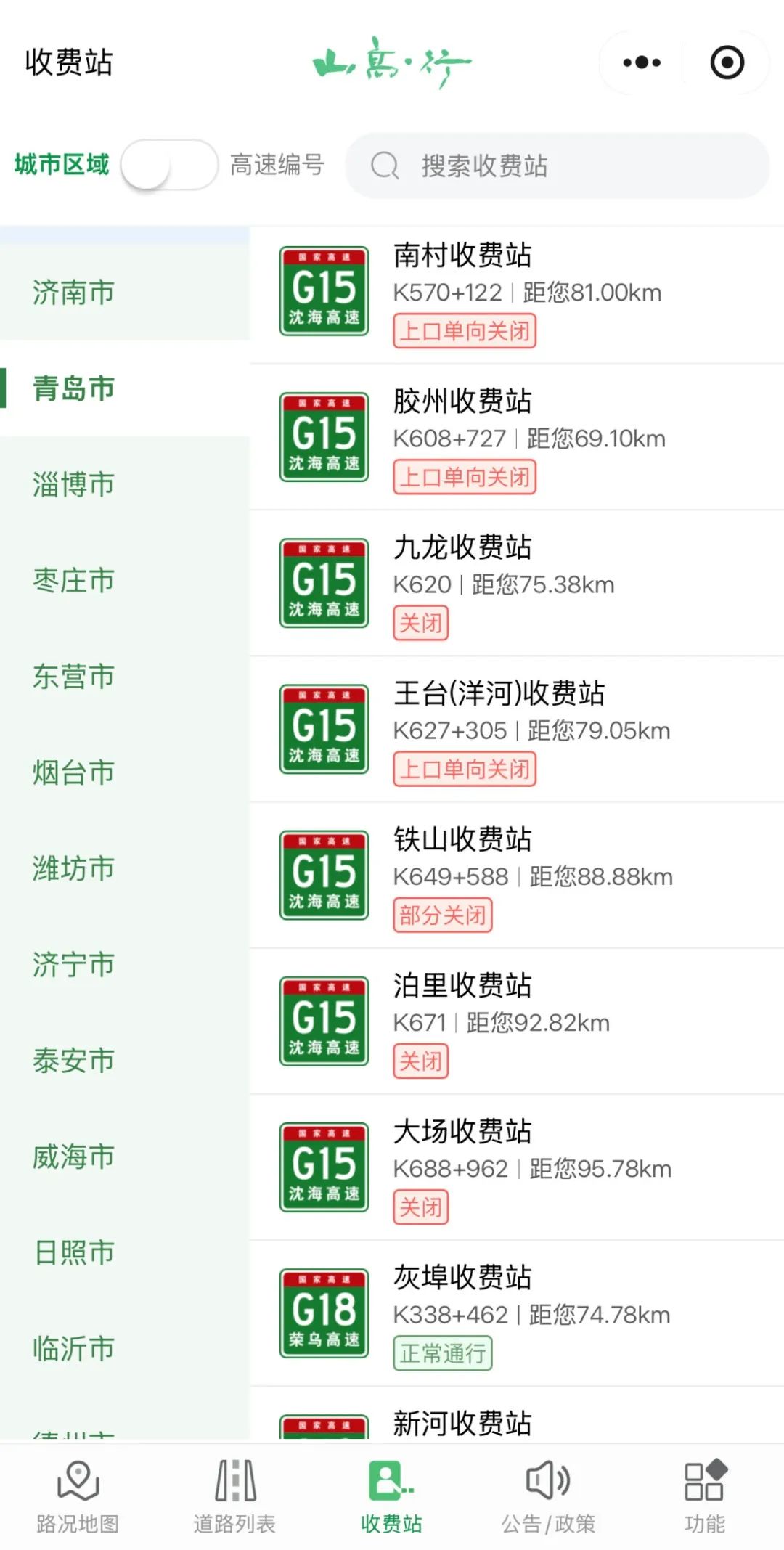
Task: Open the 灰埠收费站 entry
Action: click(517, 1313)
